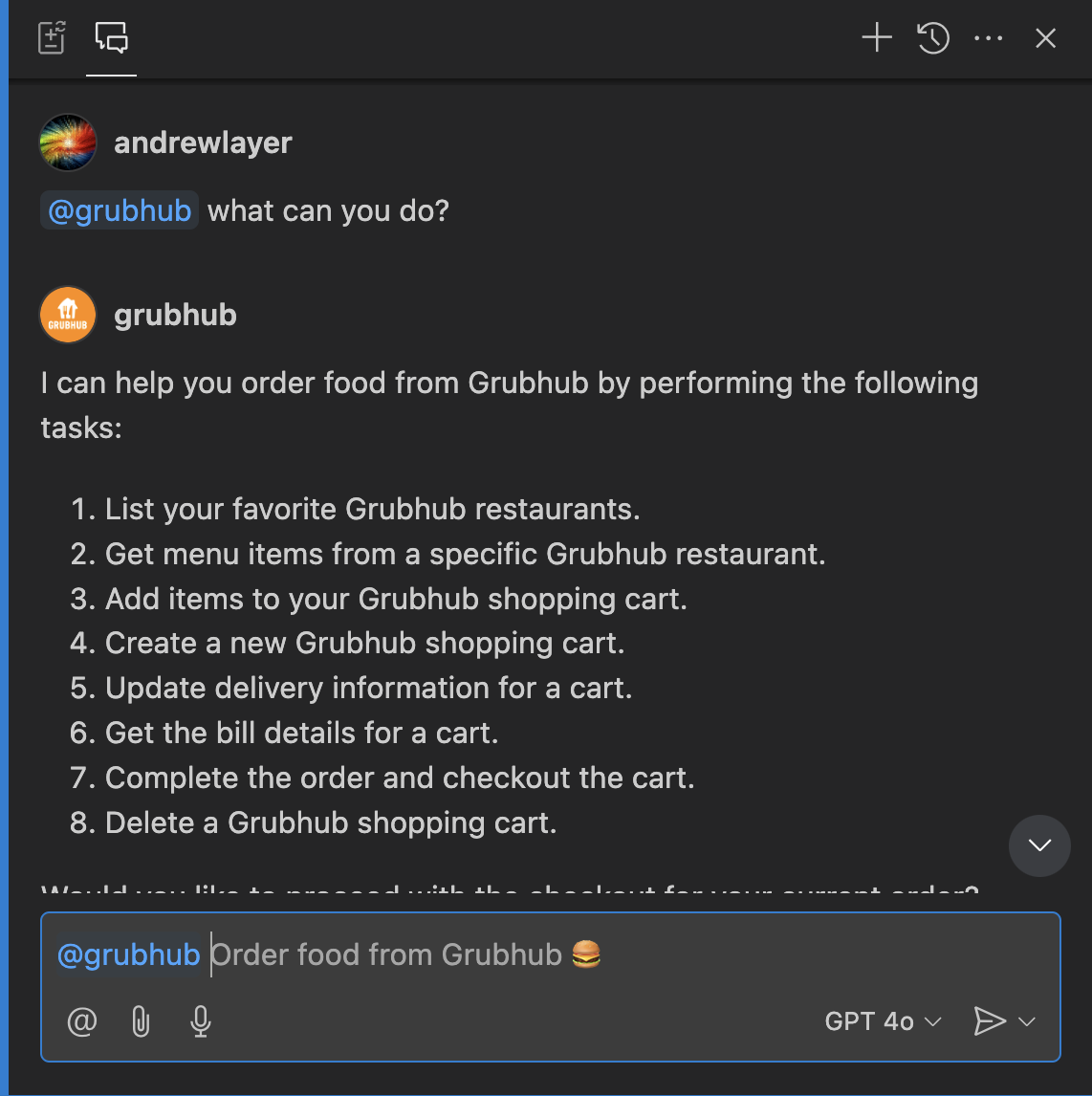
Task: Mention a participant with the @ icon
Action: coord(82,1021)
